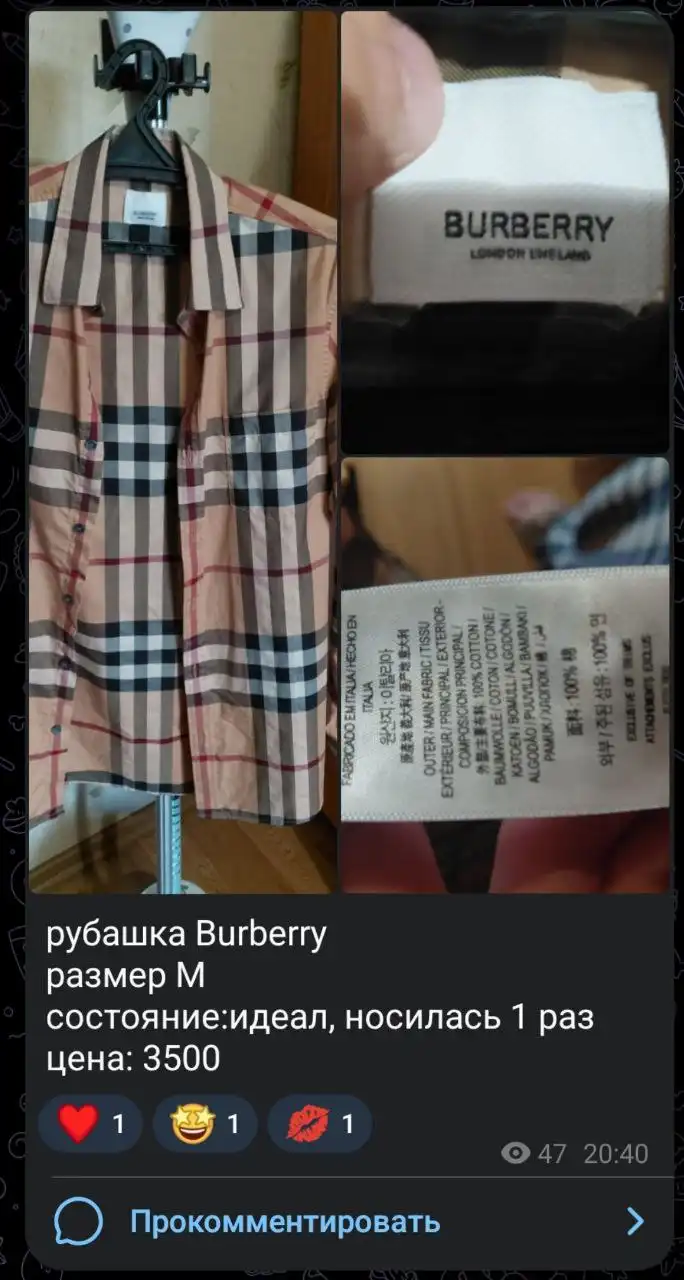This screenshot has height=1280, width=684.
Task: React with the star-eyes emoji
Action: point(204,1124)
